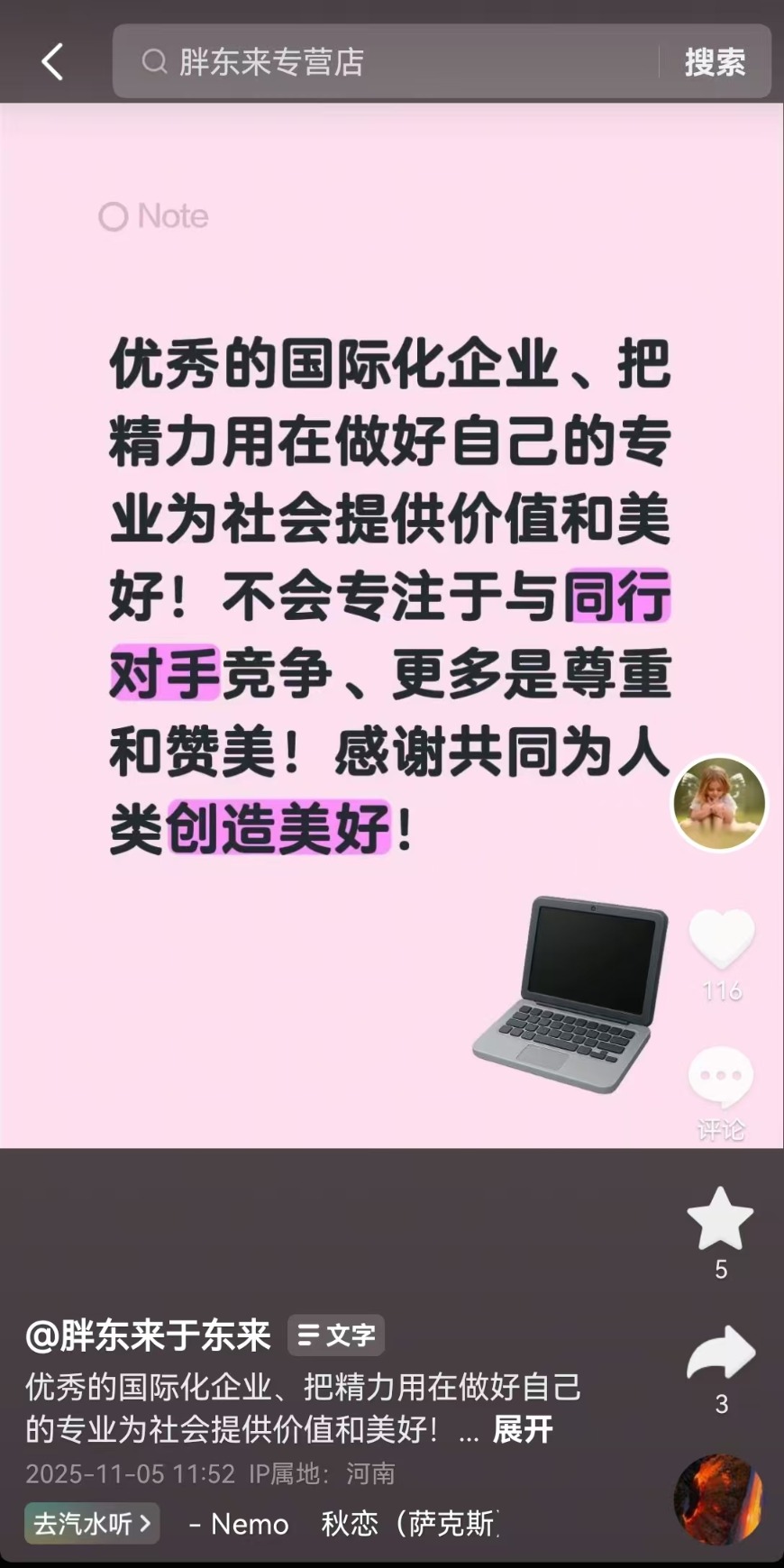The height and width of the screenshot is (1568, 784).
Task: Favorite this post with the star
Action: (720, 1219)
